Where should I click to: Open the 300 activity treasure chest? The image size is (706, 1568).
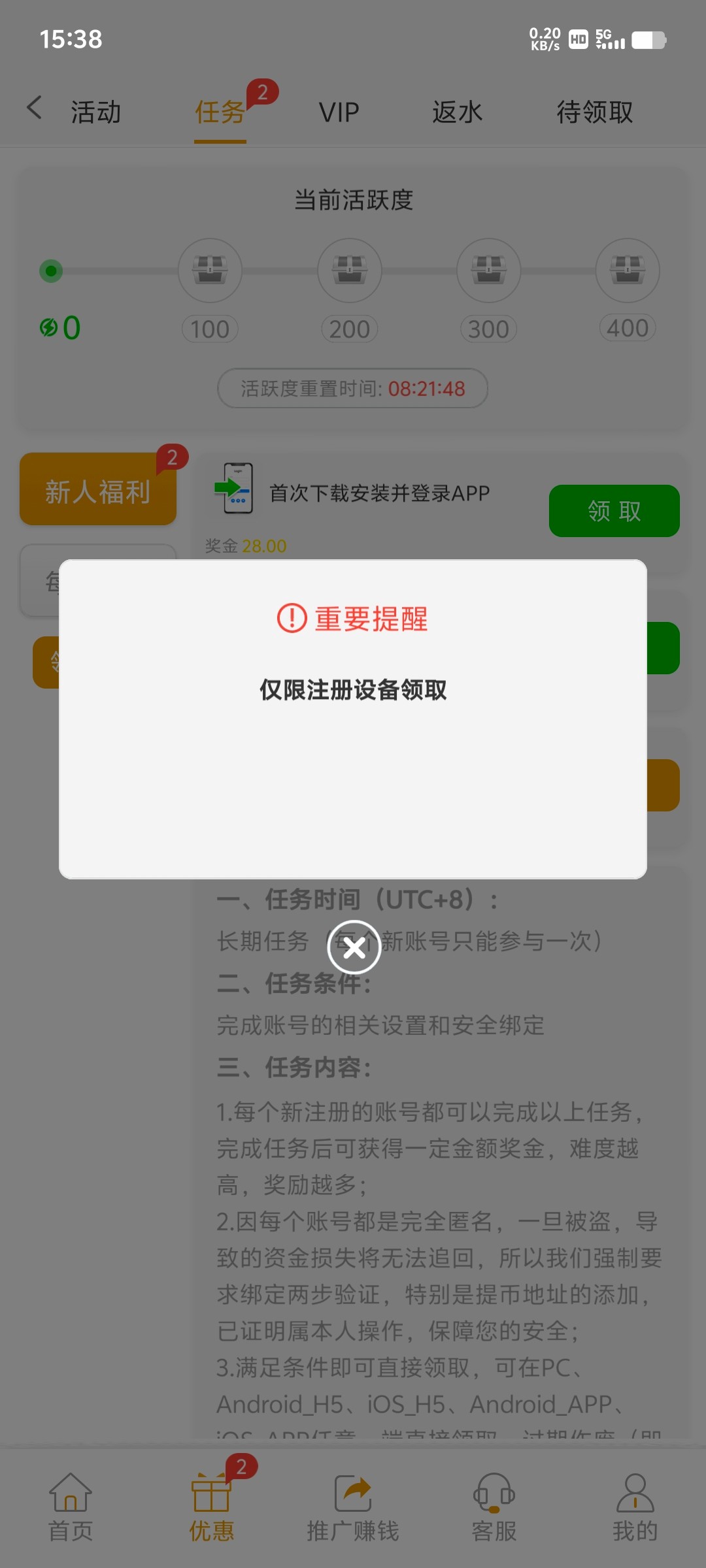(488, 270)
